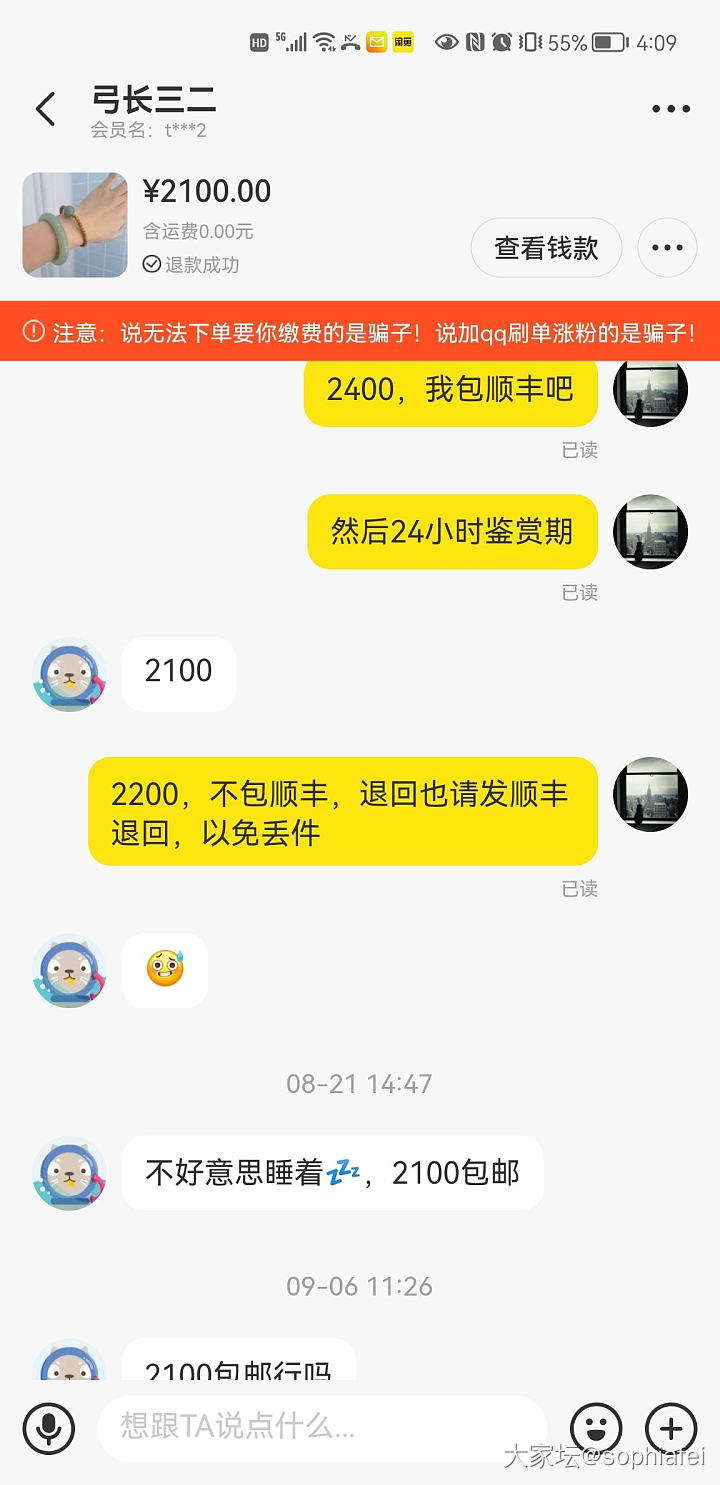
Task: Open the plus attachment menu
Action: coord(671,1427)
